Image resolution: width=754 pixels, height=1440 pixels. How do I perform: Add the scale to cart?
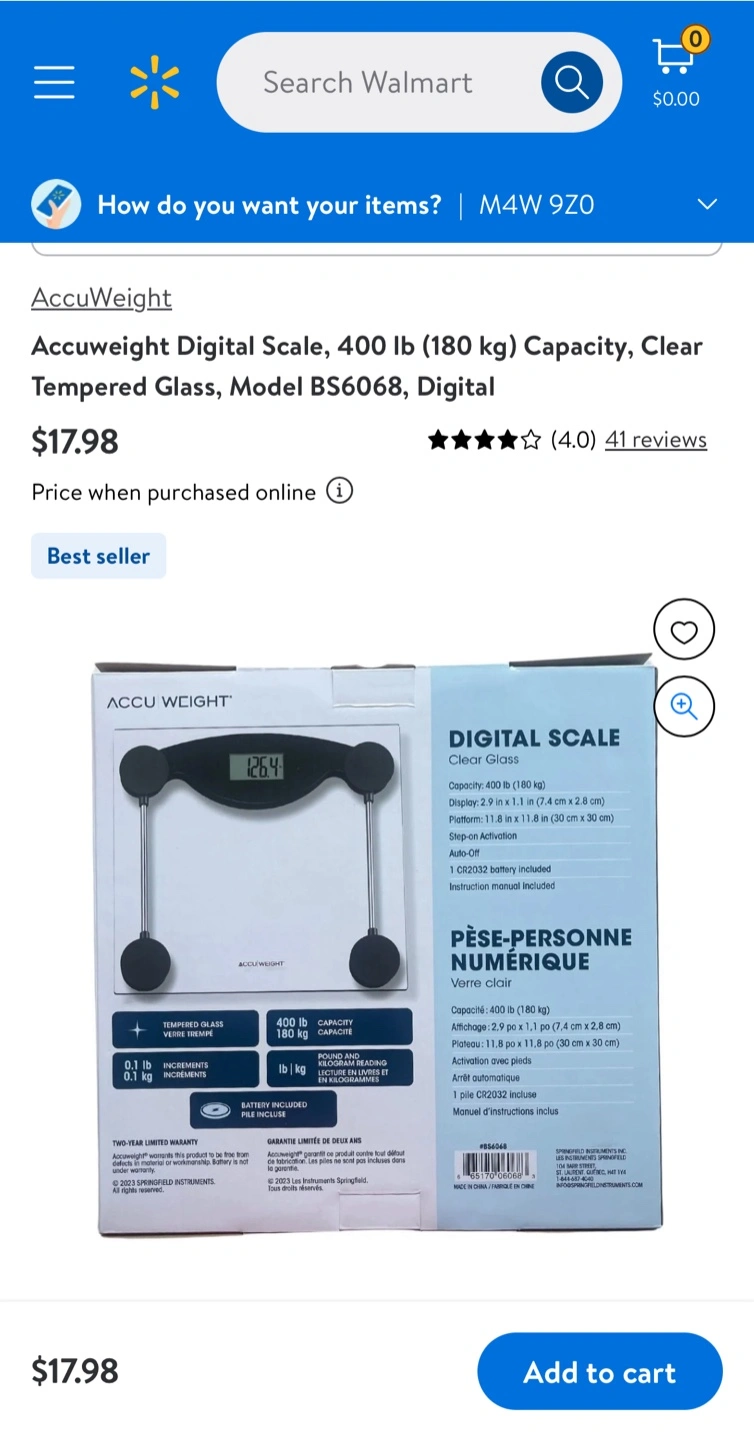600,1372
